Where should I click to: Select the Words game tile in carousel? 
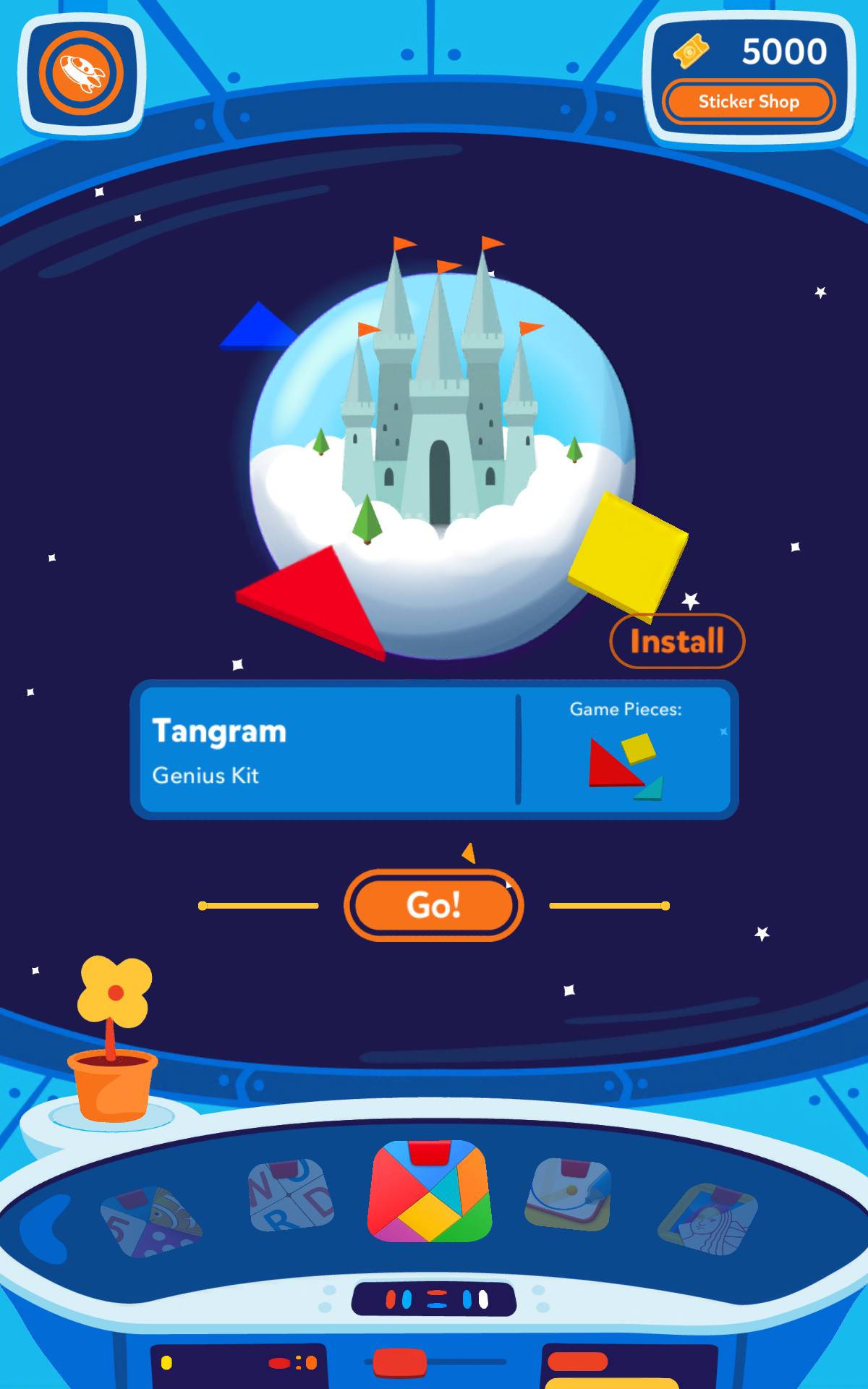pyautogui.click(x=292, y=1195)
